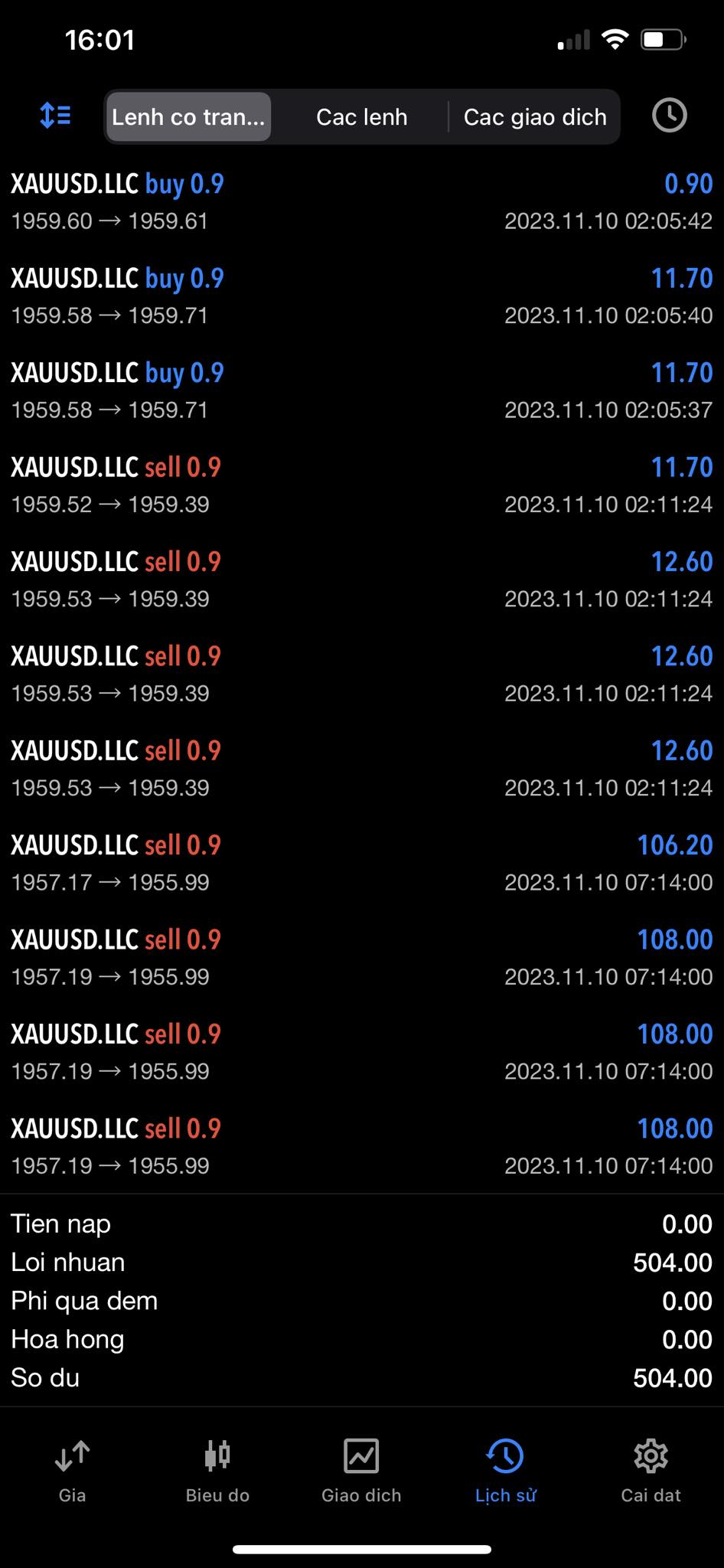Switch to the Giao dich tab
The width and height of the screenshot is (724, 1568).
[x=361, y=1470]
